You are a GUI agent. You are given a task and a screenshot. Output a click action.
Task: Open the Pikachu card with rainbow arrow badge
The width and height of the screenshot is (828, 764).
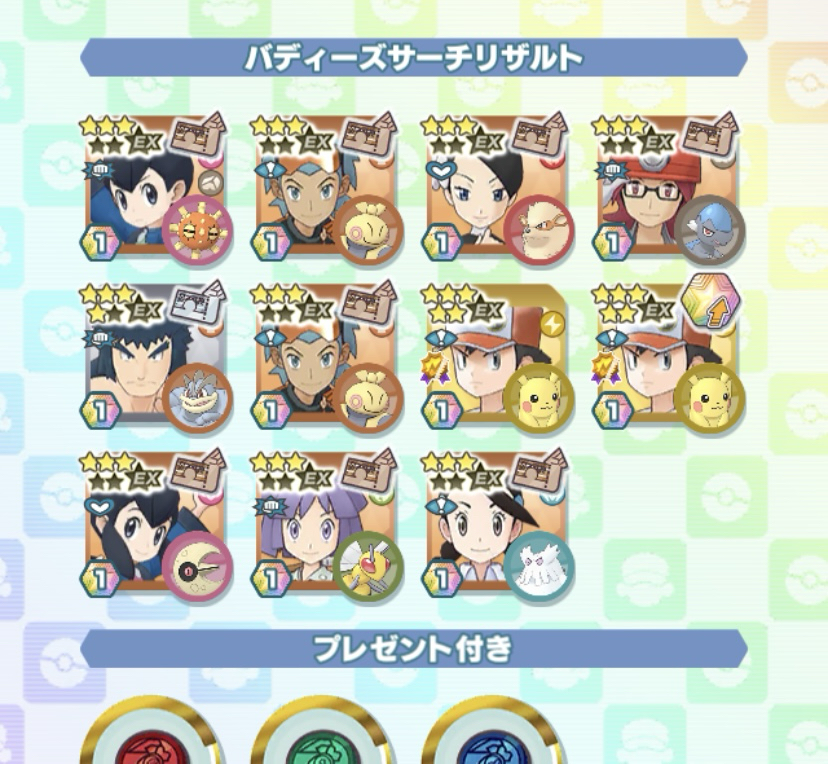pos(666,357)
